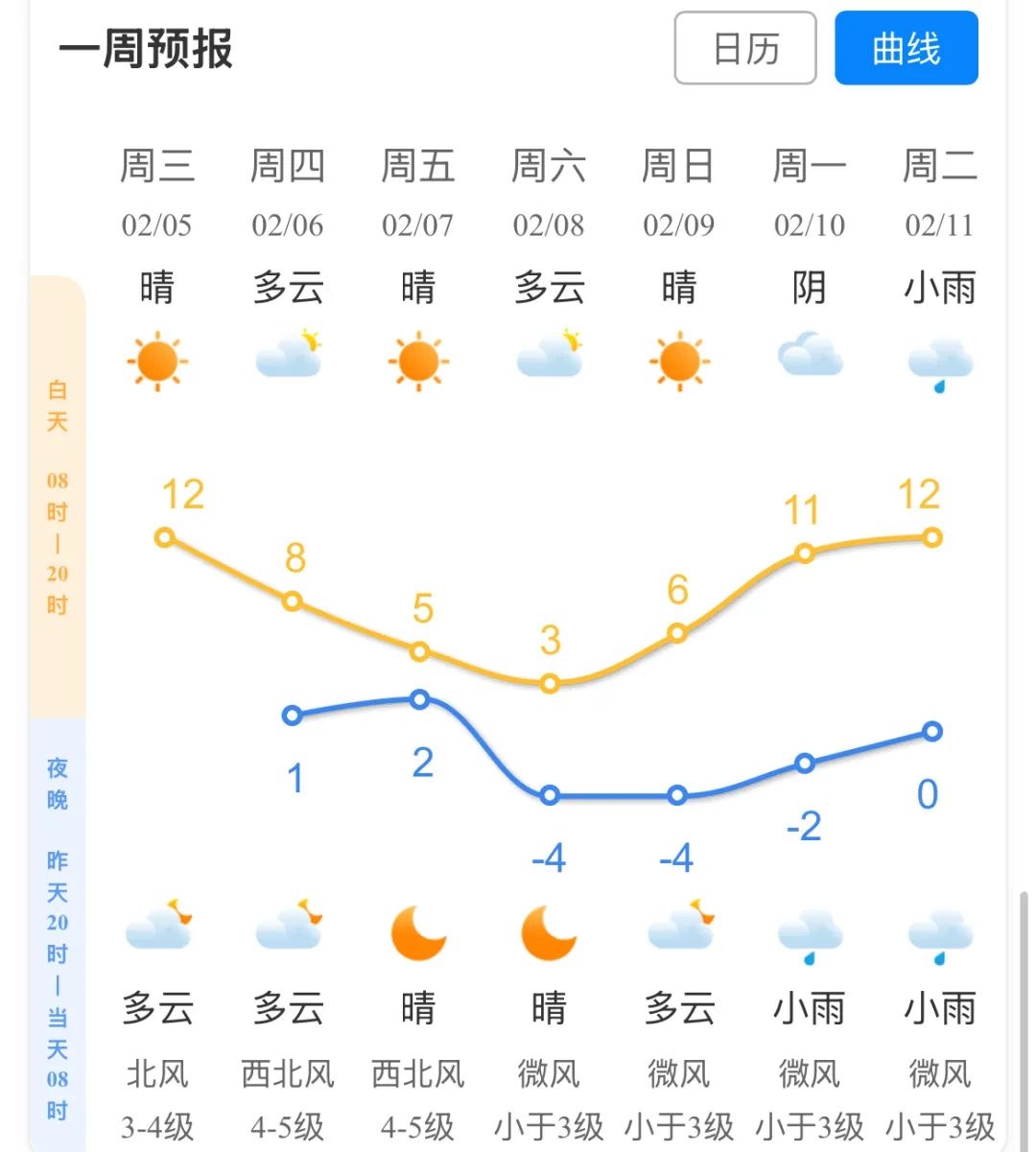Switch to the 日历 calendar view
The height and width of the screenshot is (1152, 1036).
pyautogui.click(x=745, y=48)
